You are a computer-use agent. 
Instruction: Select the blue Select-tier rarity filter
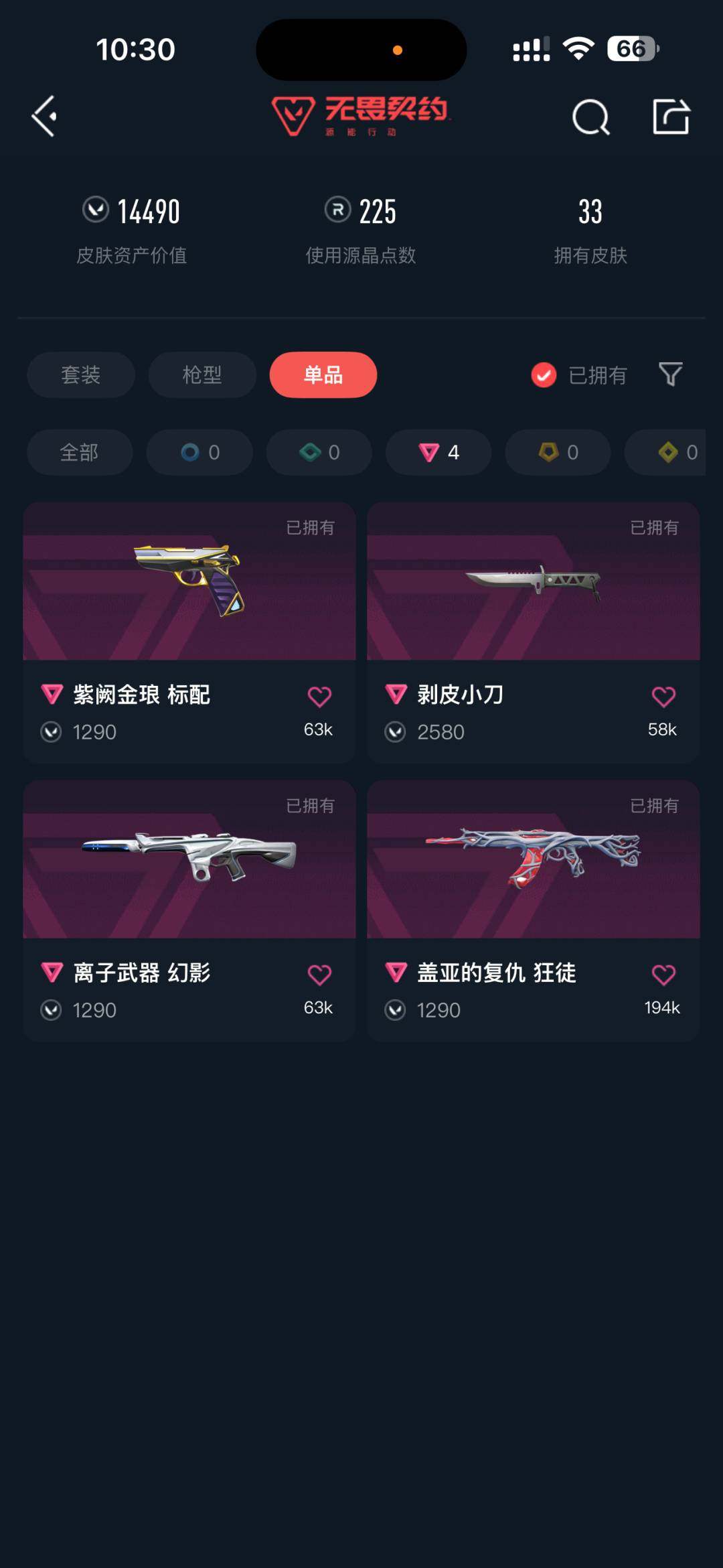tap(199, 452)
